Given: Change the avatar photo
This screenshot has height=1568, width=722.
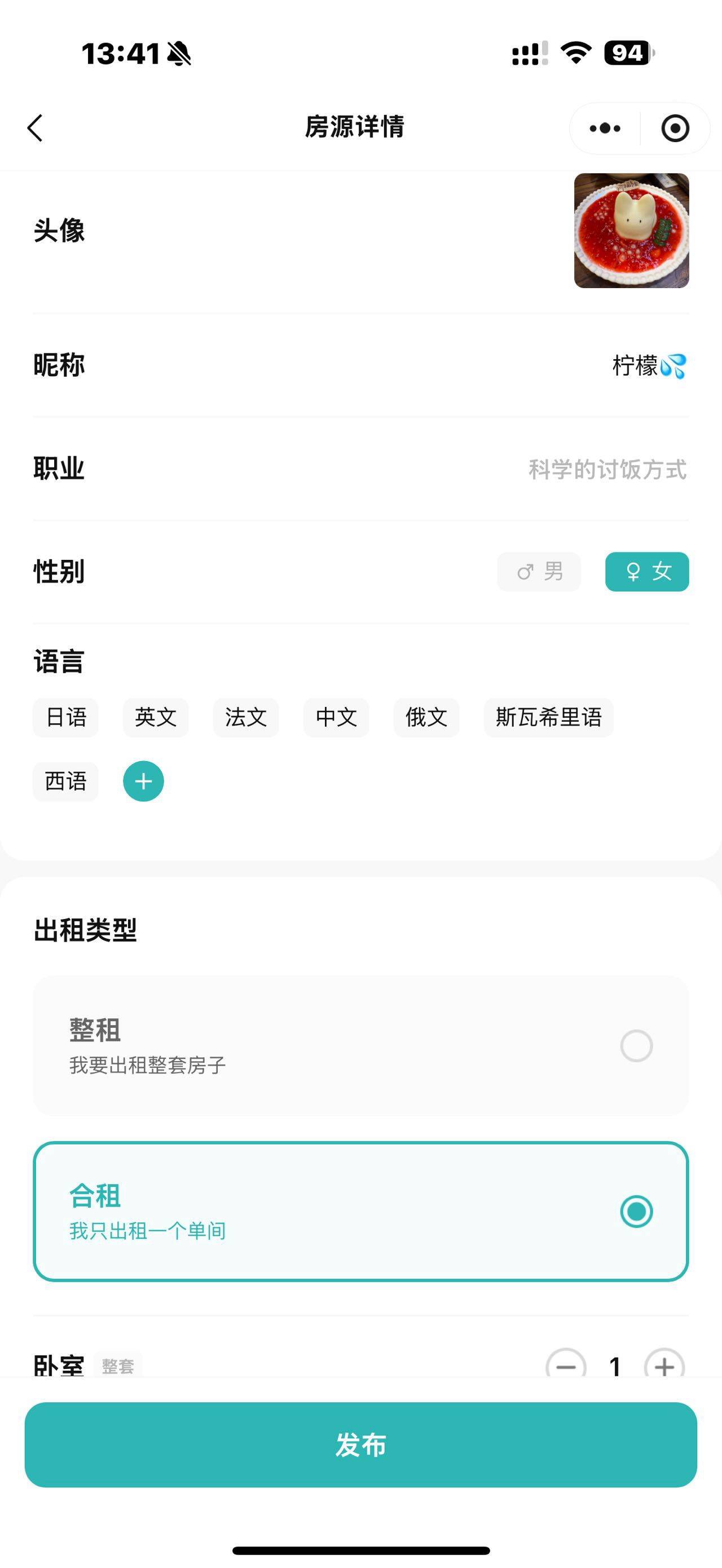Looking at the screenshot, I should (x=631, y=231).
